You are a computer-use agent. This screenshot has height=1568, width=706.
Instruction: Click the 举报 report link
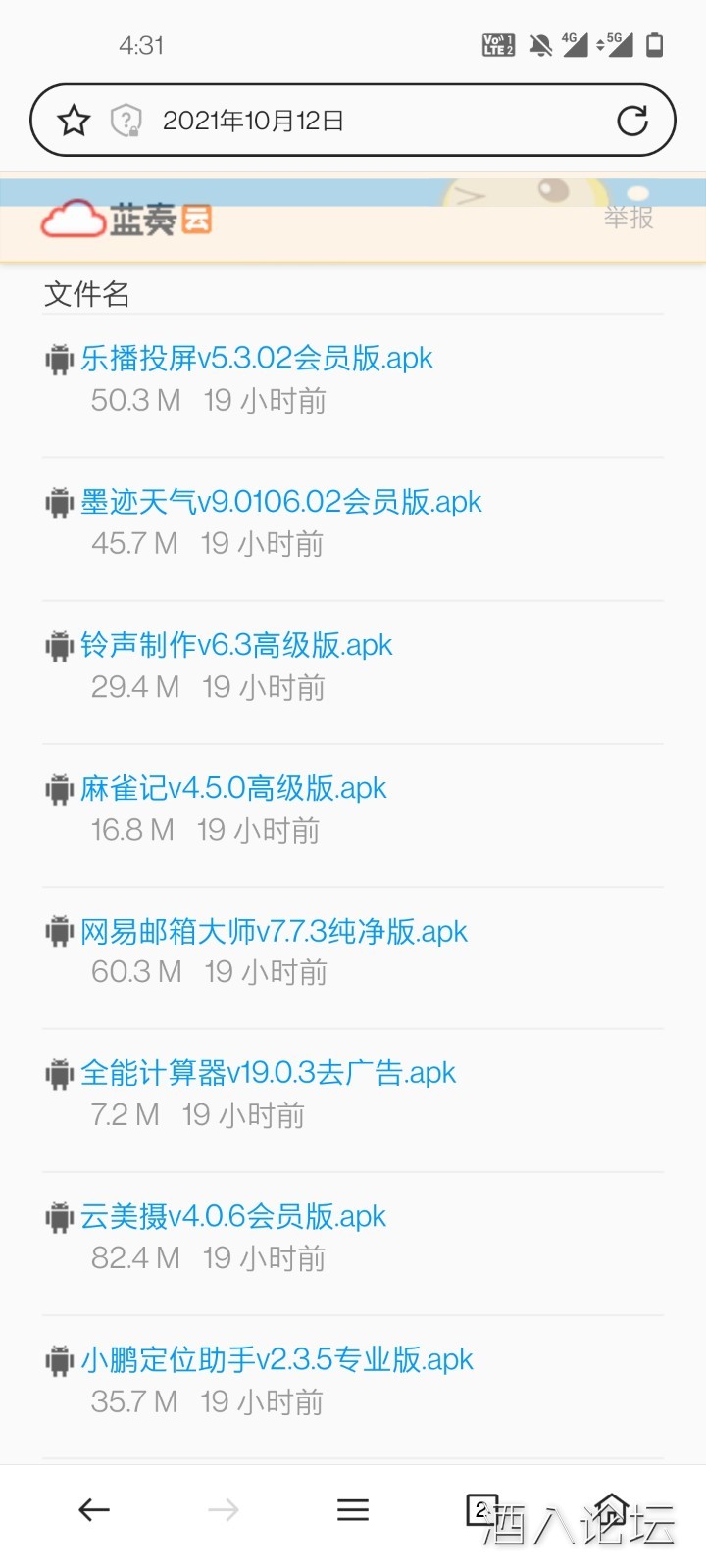[629, 218]
